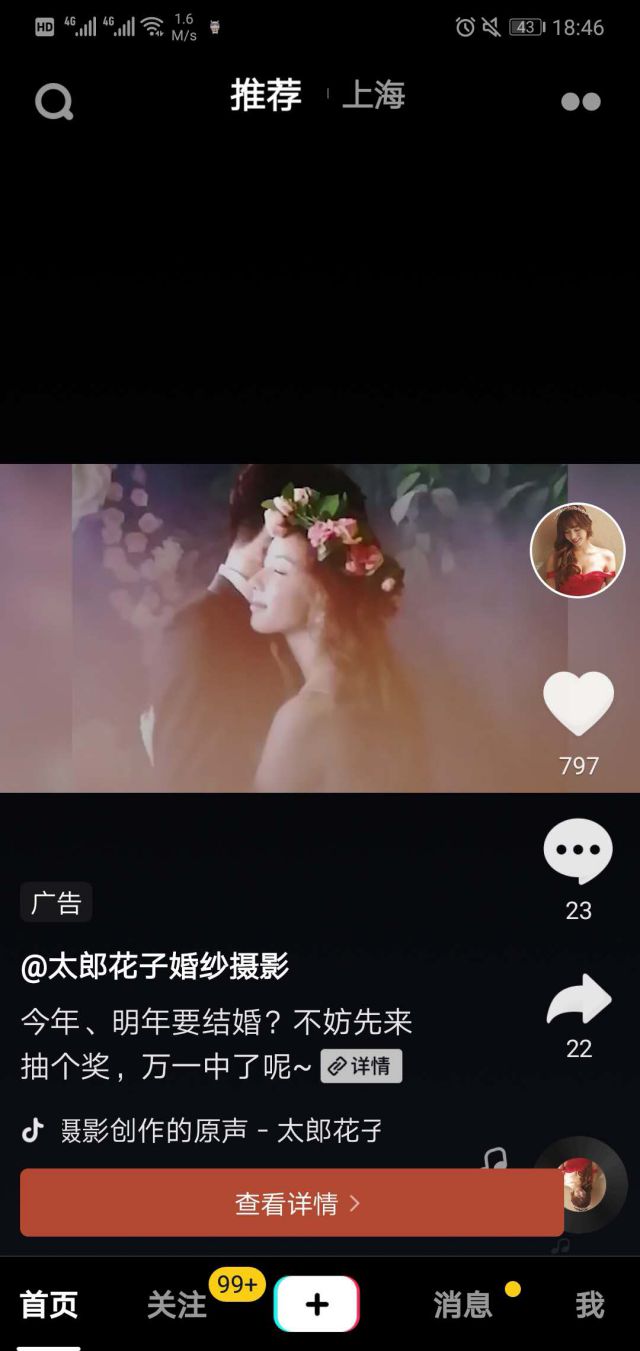The image size is (640, 1351).
Task: Open the comments on this video
Action: (578, 851)
